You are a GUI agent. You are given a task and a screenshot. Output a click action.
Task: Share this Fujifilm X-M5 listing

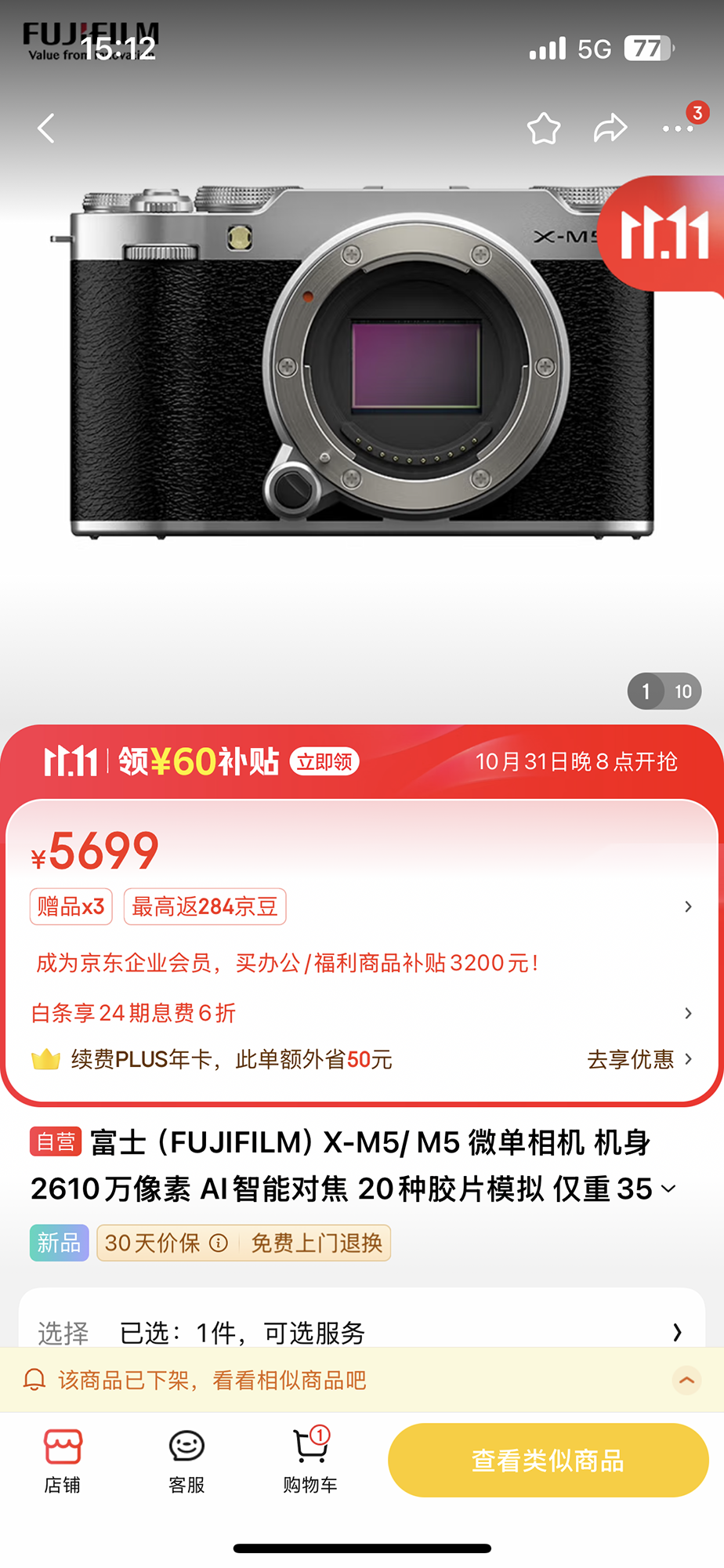610,129
